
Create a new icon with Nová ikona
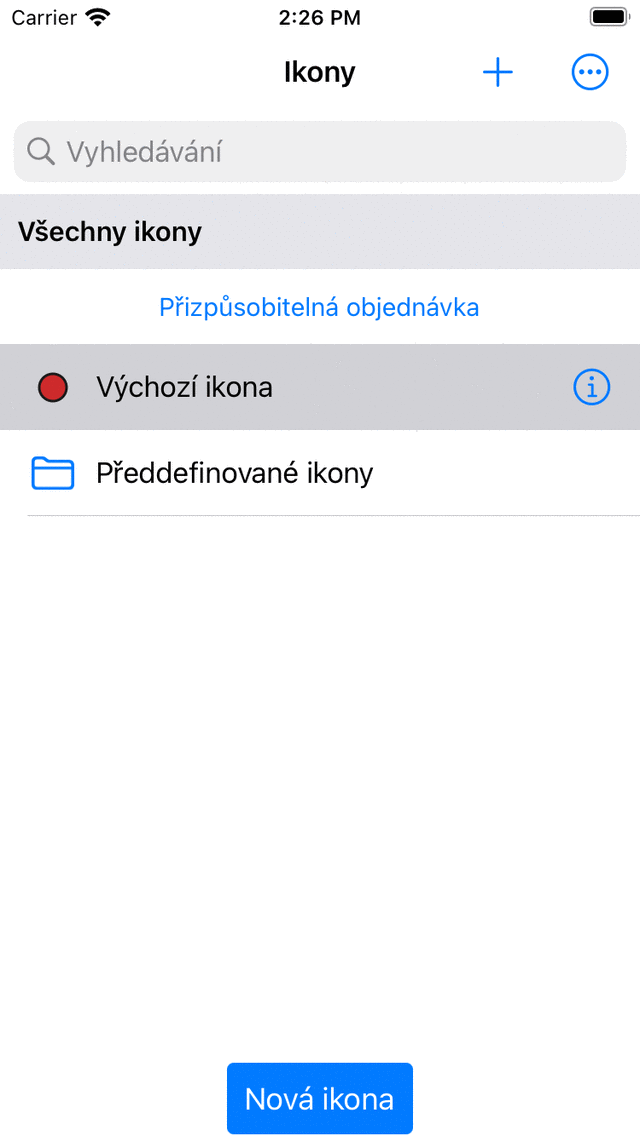tap(319, 1098)
